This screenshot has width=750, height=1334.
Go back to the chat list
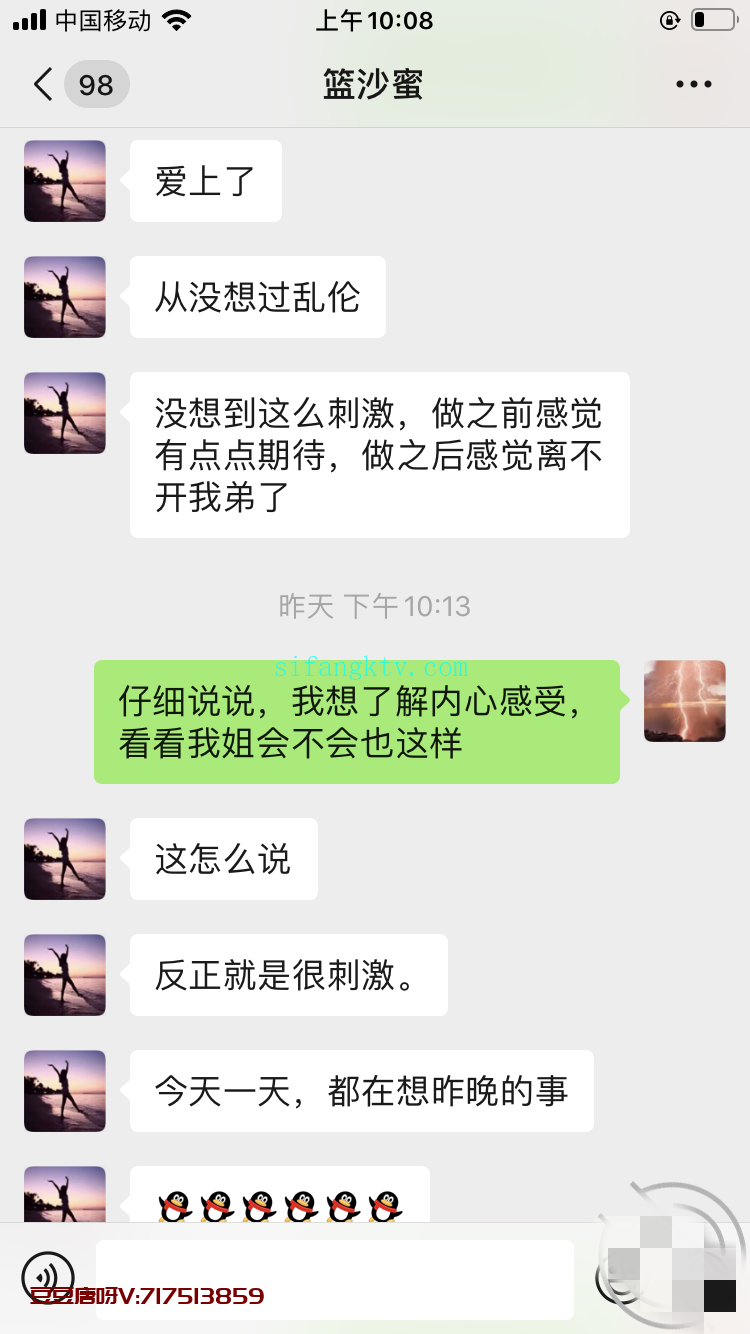coord(44,85)
